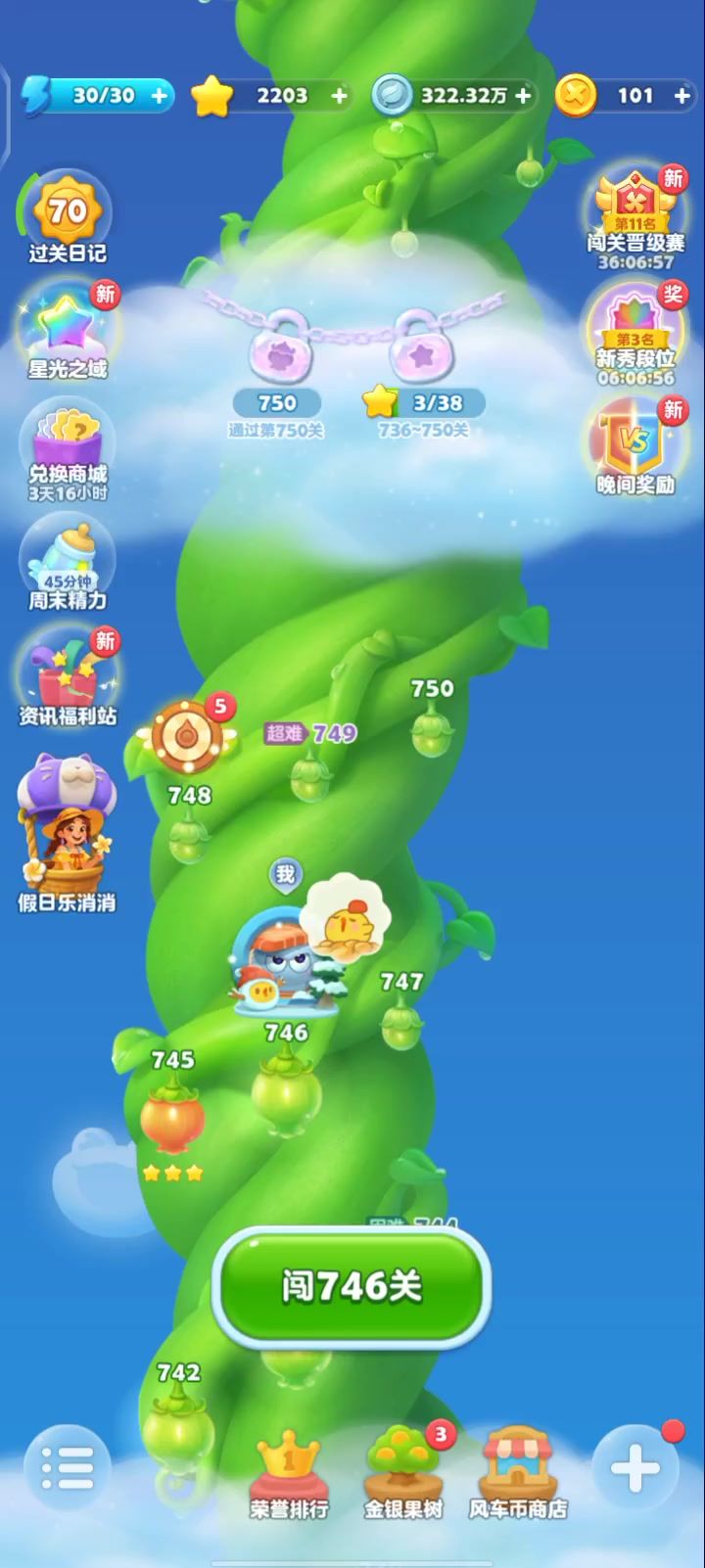The height and width of the screenshot is (1568, 705).
Task: Start level with 闯746关 button
Action: (351, 1286)
